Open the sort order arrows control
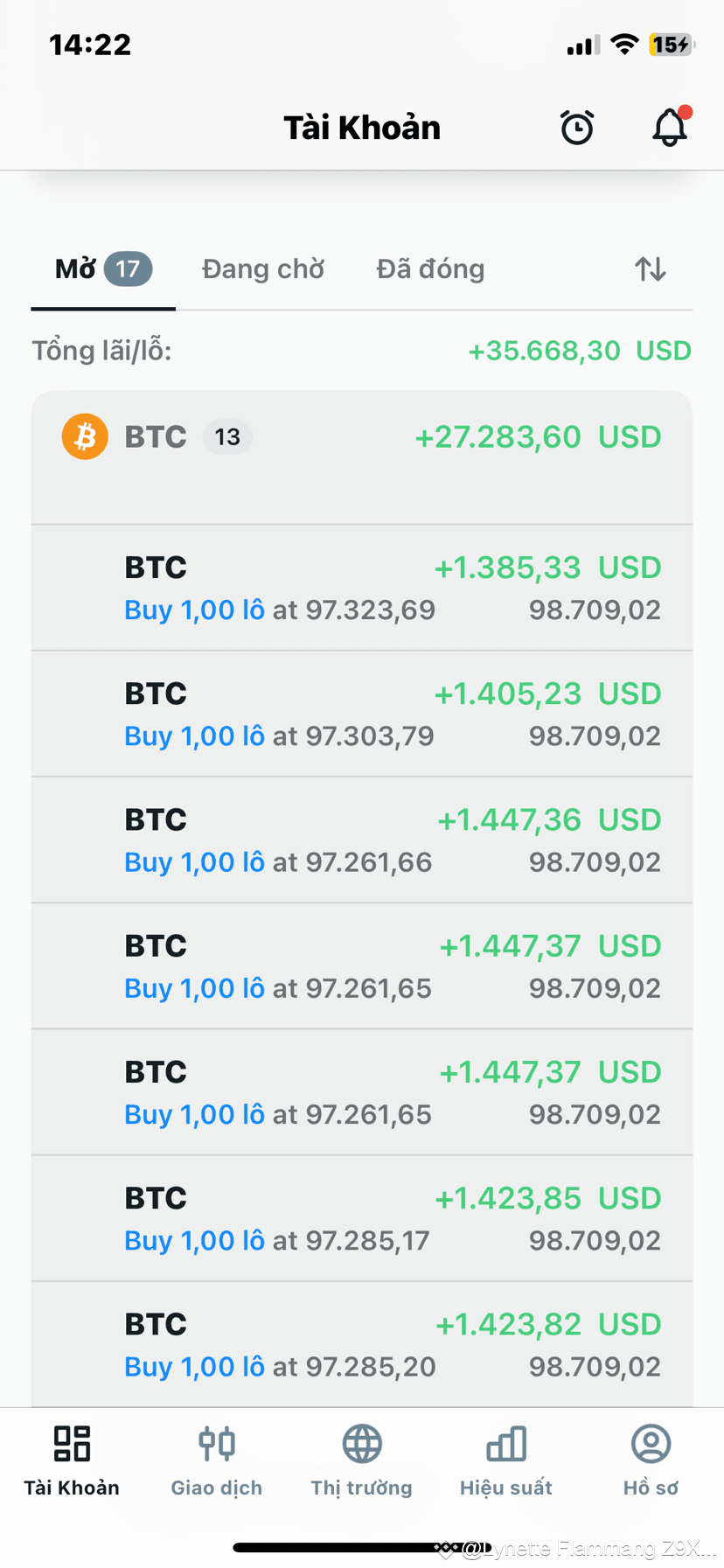This screenshot has height=1568, width=724. click(x=651, y=268)
